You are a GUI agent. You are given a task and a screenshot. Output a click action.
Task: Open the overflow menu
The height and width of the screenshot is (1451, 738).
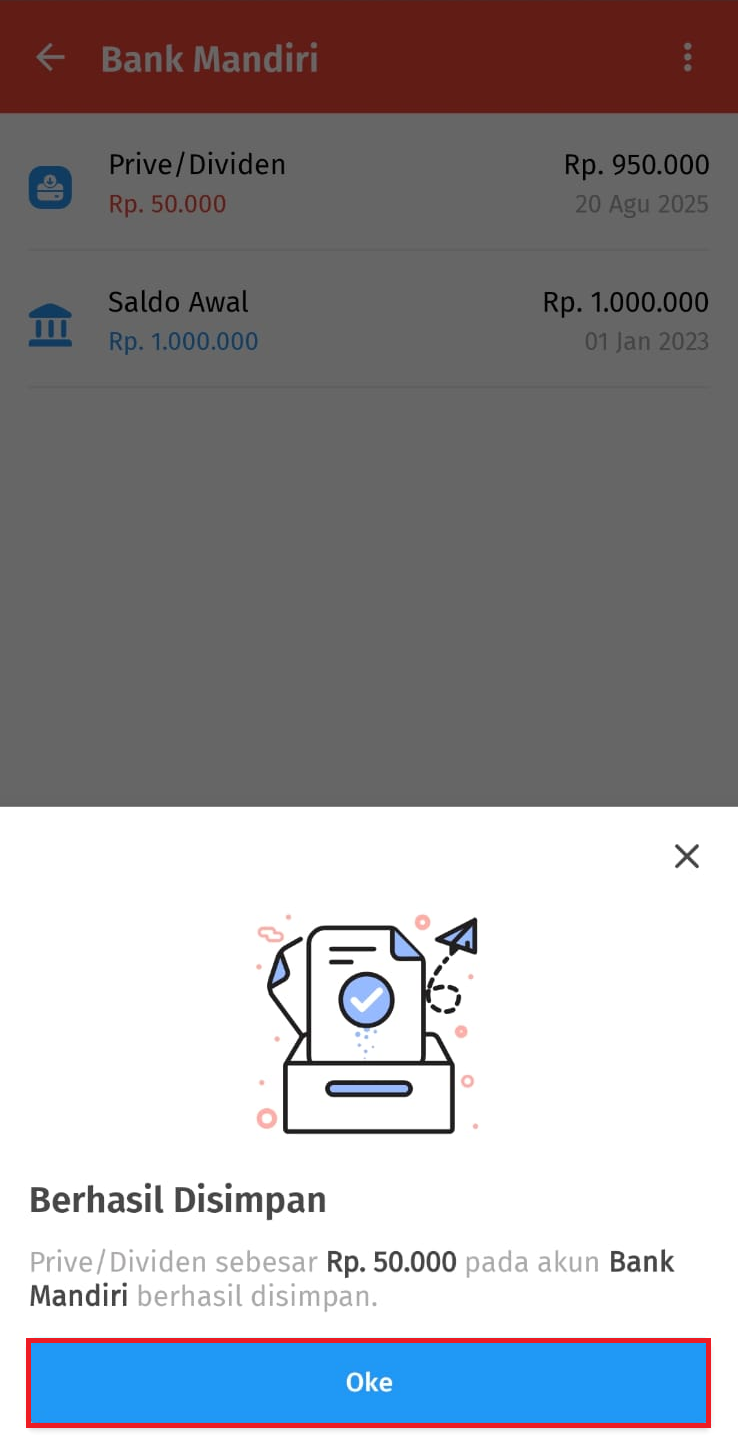(x=687, y=58)
